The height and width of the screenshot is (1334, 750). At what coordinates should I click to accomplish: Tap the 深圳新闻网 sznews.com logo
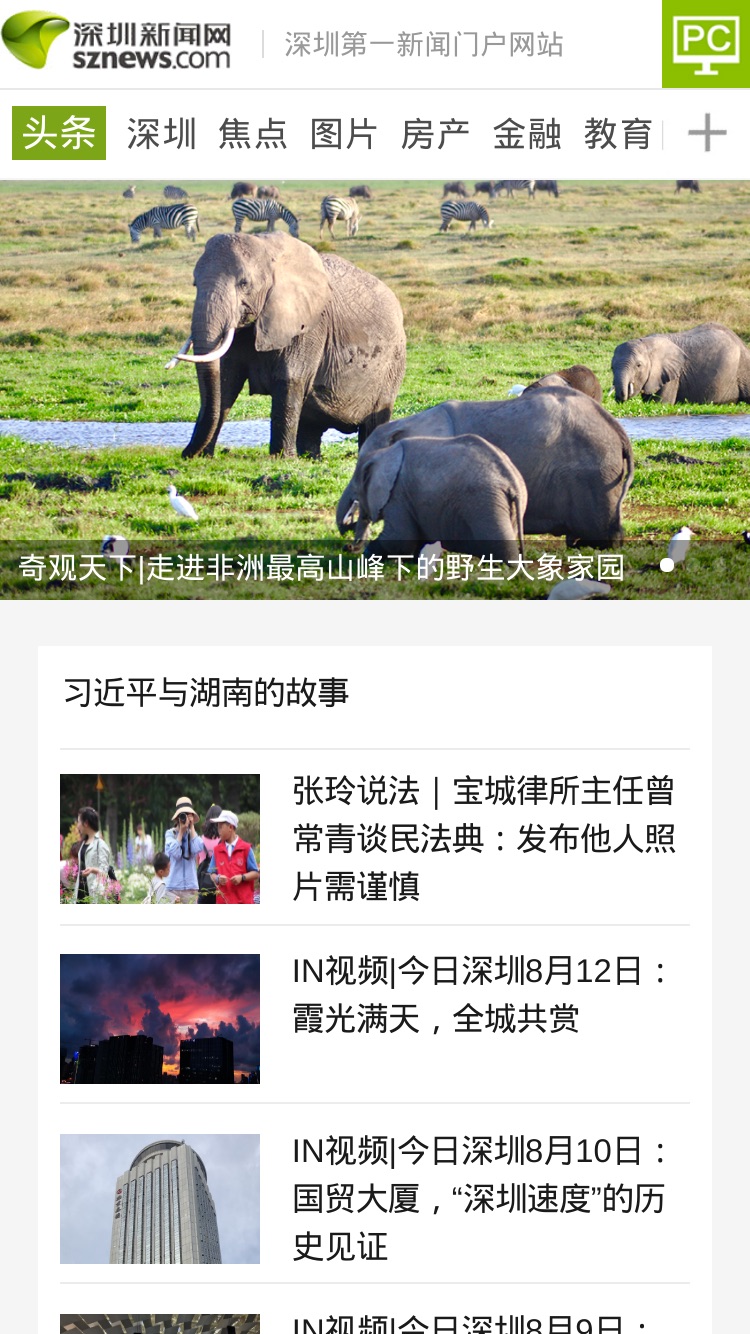point(117,42)
